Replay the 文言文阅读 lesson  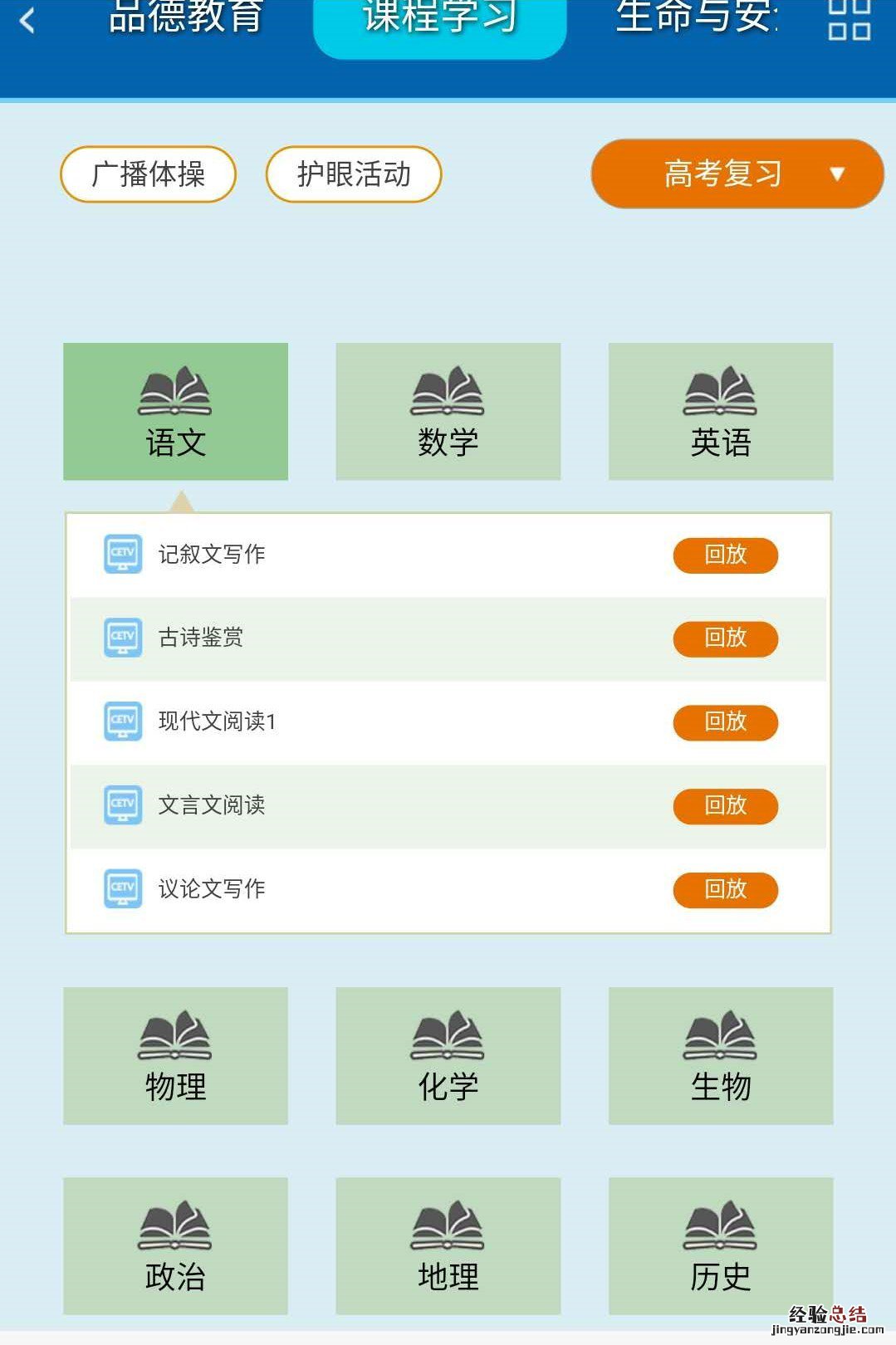(725, 806)
